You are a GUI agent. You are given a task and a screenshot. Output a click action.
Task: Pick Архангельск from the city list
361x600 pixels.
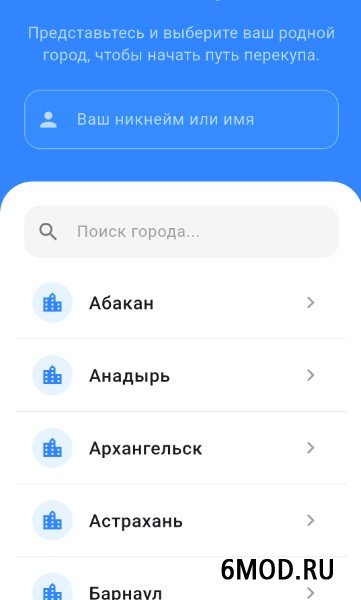tap(181, 448)
